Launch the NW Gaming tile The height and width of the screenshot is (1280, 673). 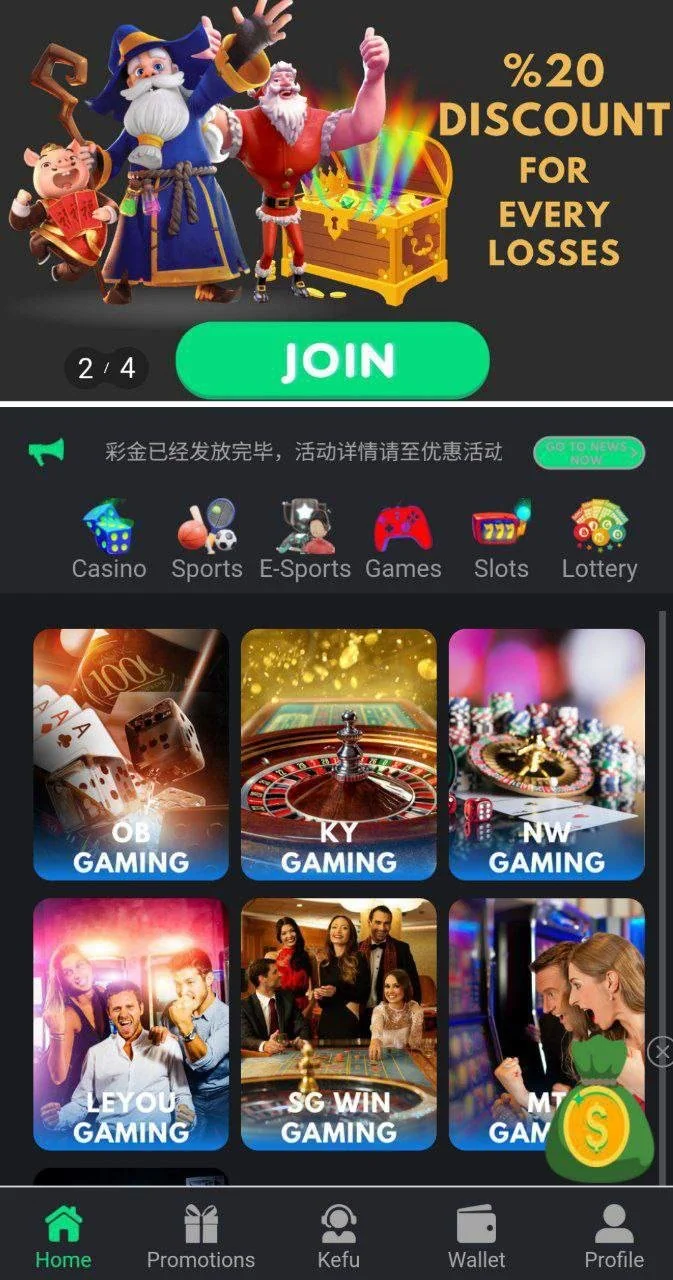(x=547, y=754)
